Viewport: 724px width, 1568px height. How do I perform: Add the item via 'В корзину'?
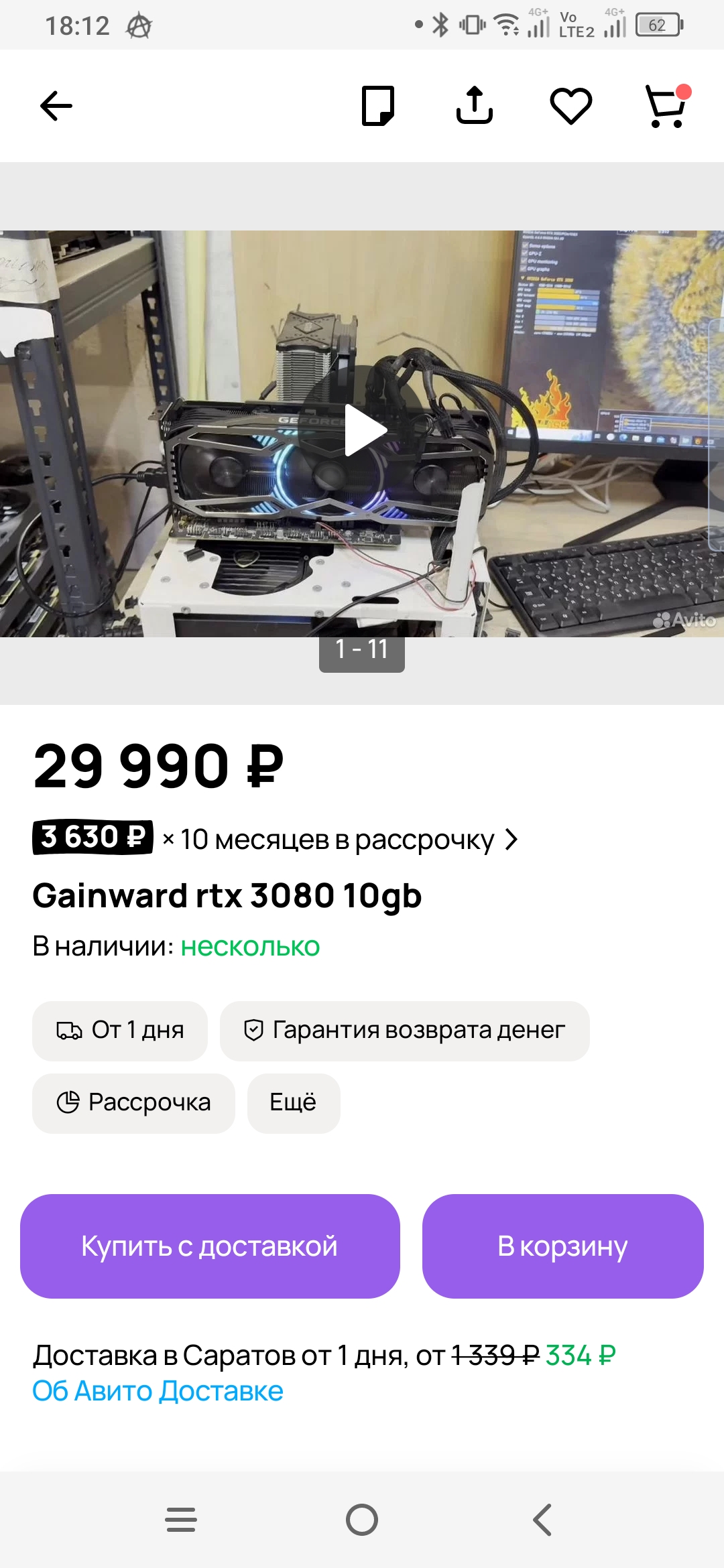point(563,1246)
